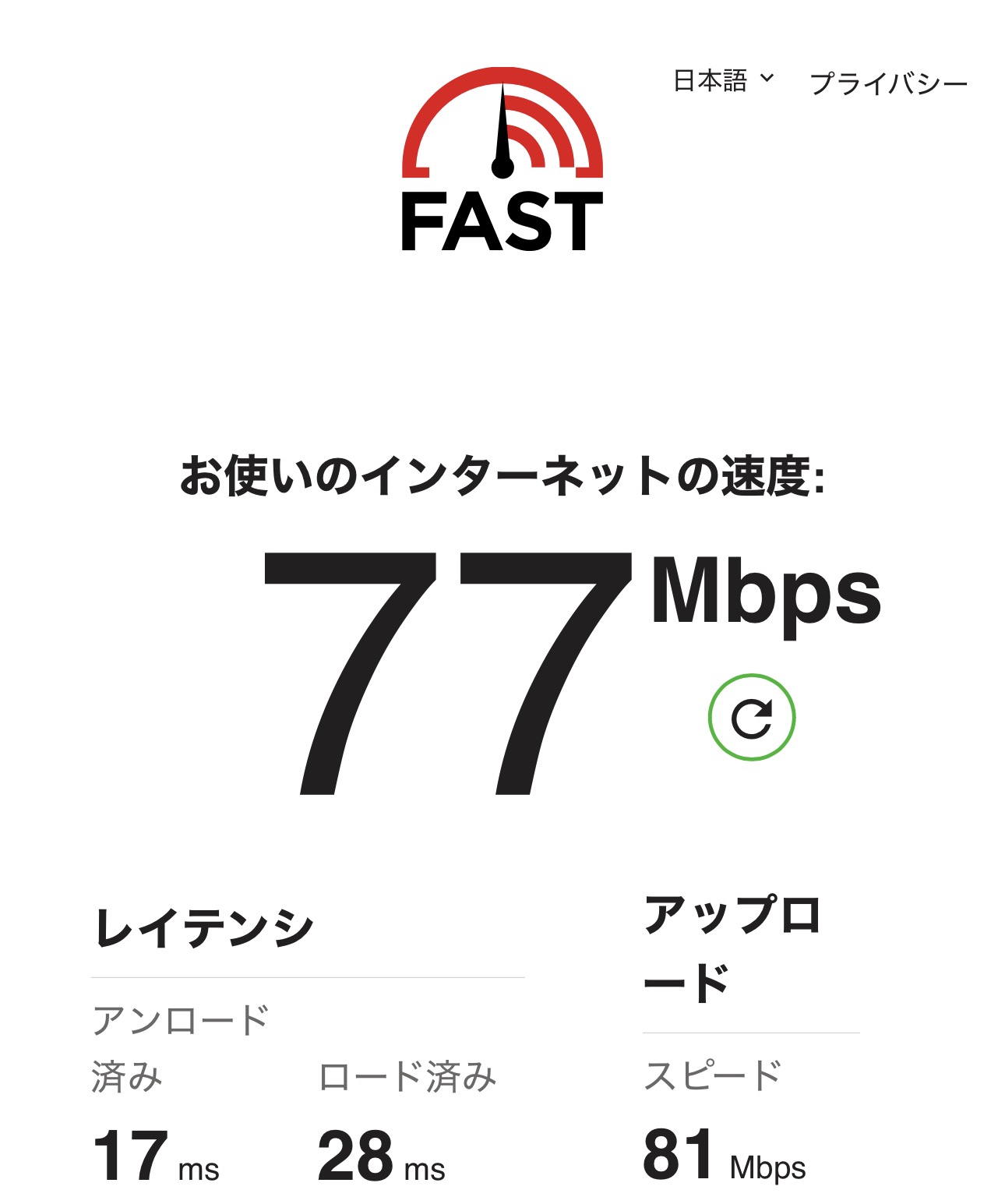The height and width of the screenshot is (1204, 1005).
Task: Rerun the speed test with the refresh icon
Action: (751, 717)
